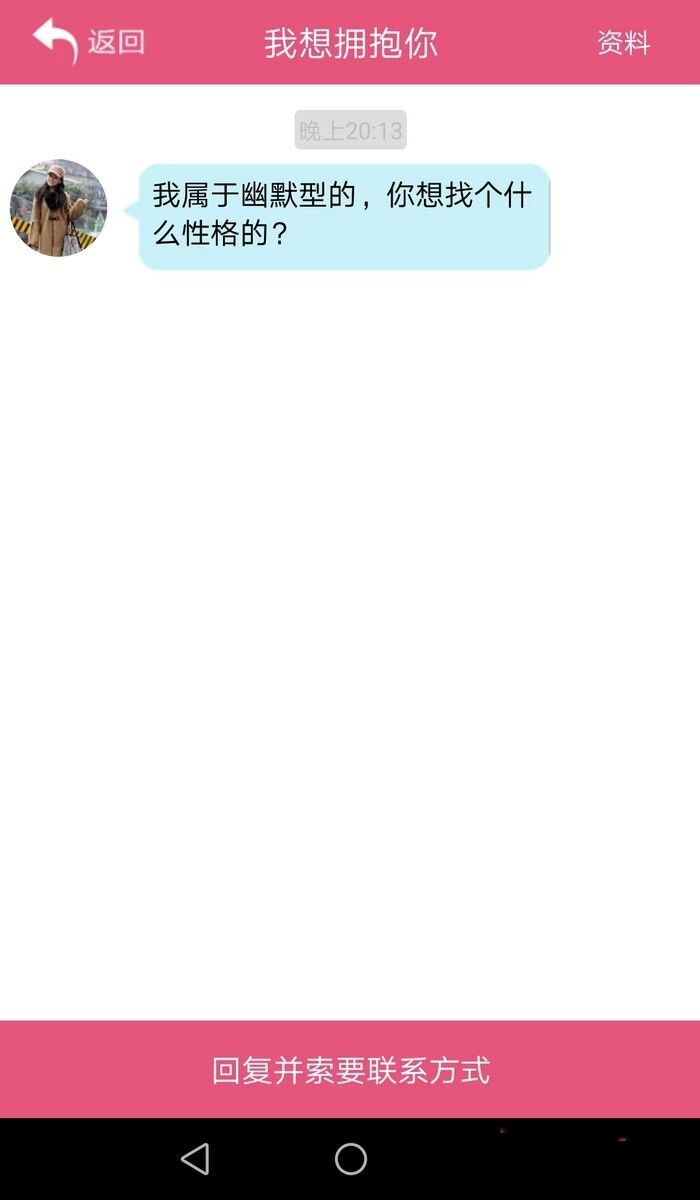Go back using the 返回 arrow
Screen dimensions: 700x1200
pos(88,42)
